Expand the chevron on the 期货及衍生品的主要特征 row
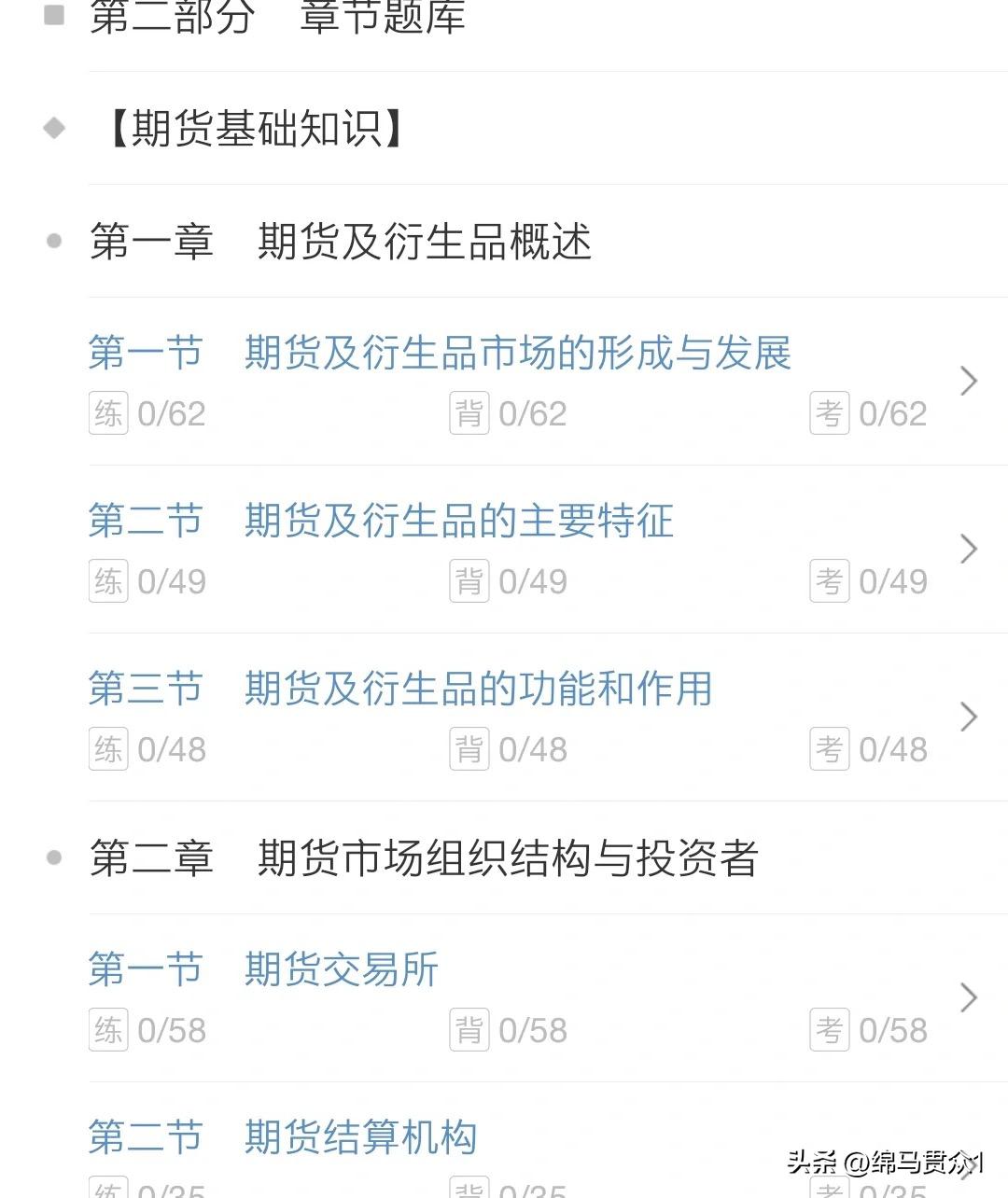 (x=968, y=550)
